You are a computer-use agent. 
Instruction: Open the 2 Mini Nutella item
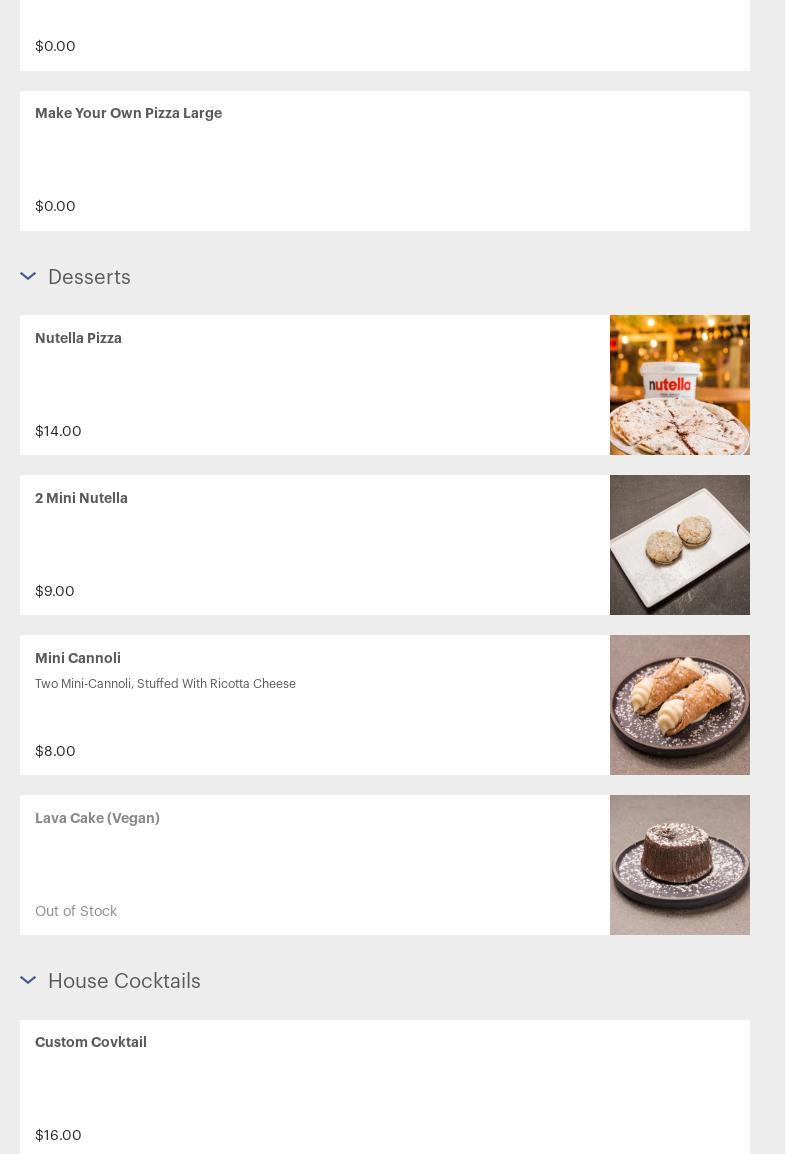pos(81,499)
